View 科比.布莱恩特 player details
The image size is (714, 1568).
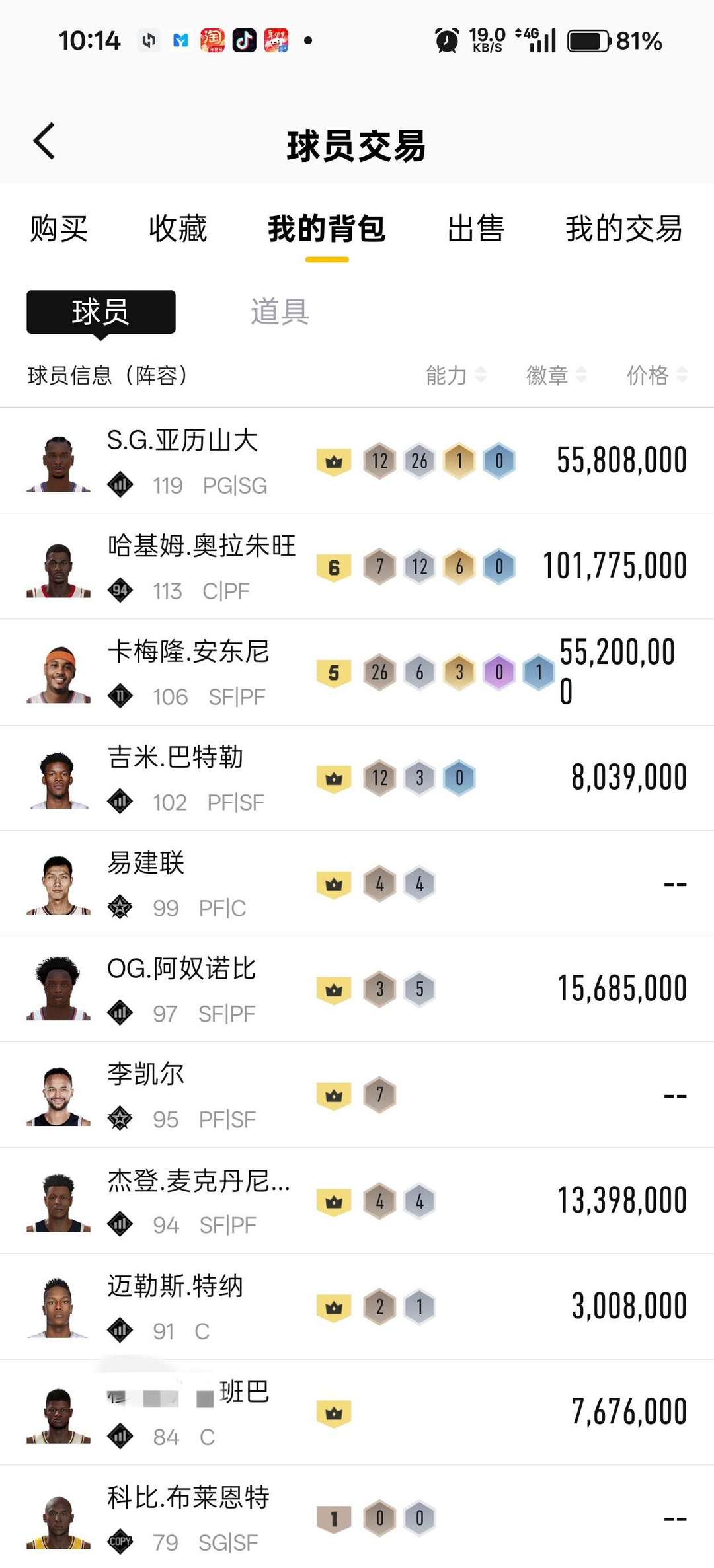(188, 1498)
